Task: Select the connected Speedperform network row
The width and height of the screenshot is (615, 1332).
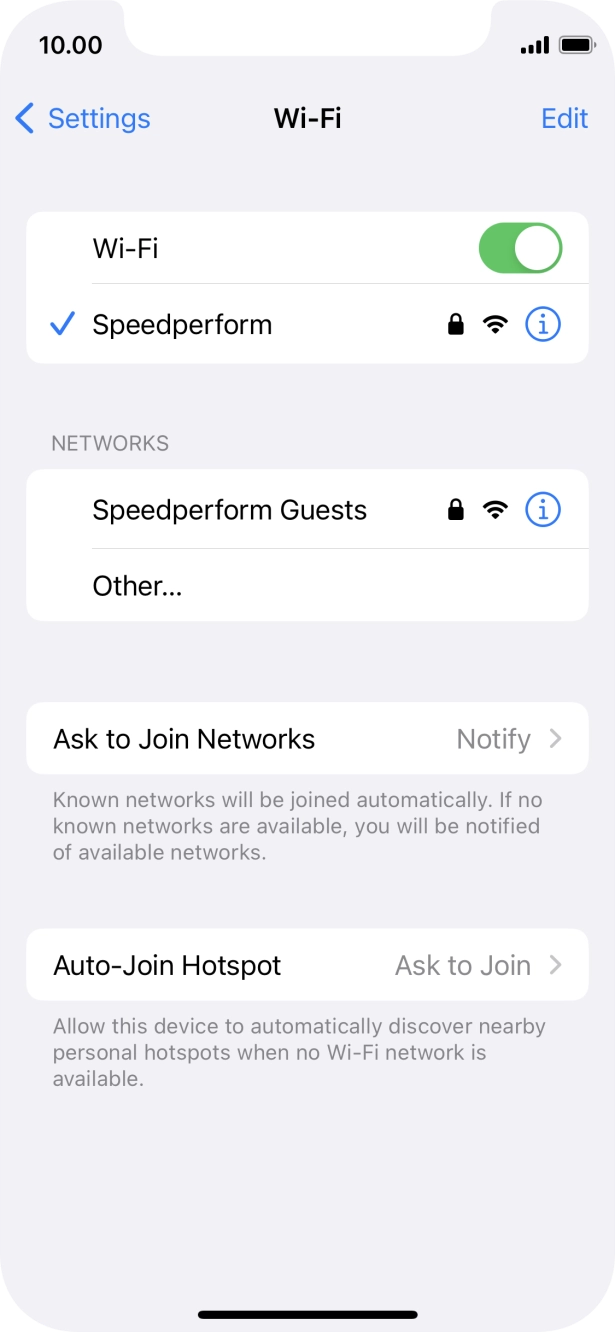Action: (307, 325)
